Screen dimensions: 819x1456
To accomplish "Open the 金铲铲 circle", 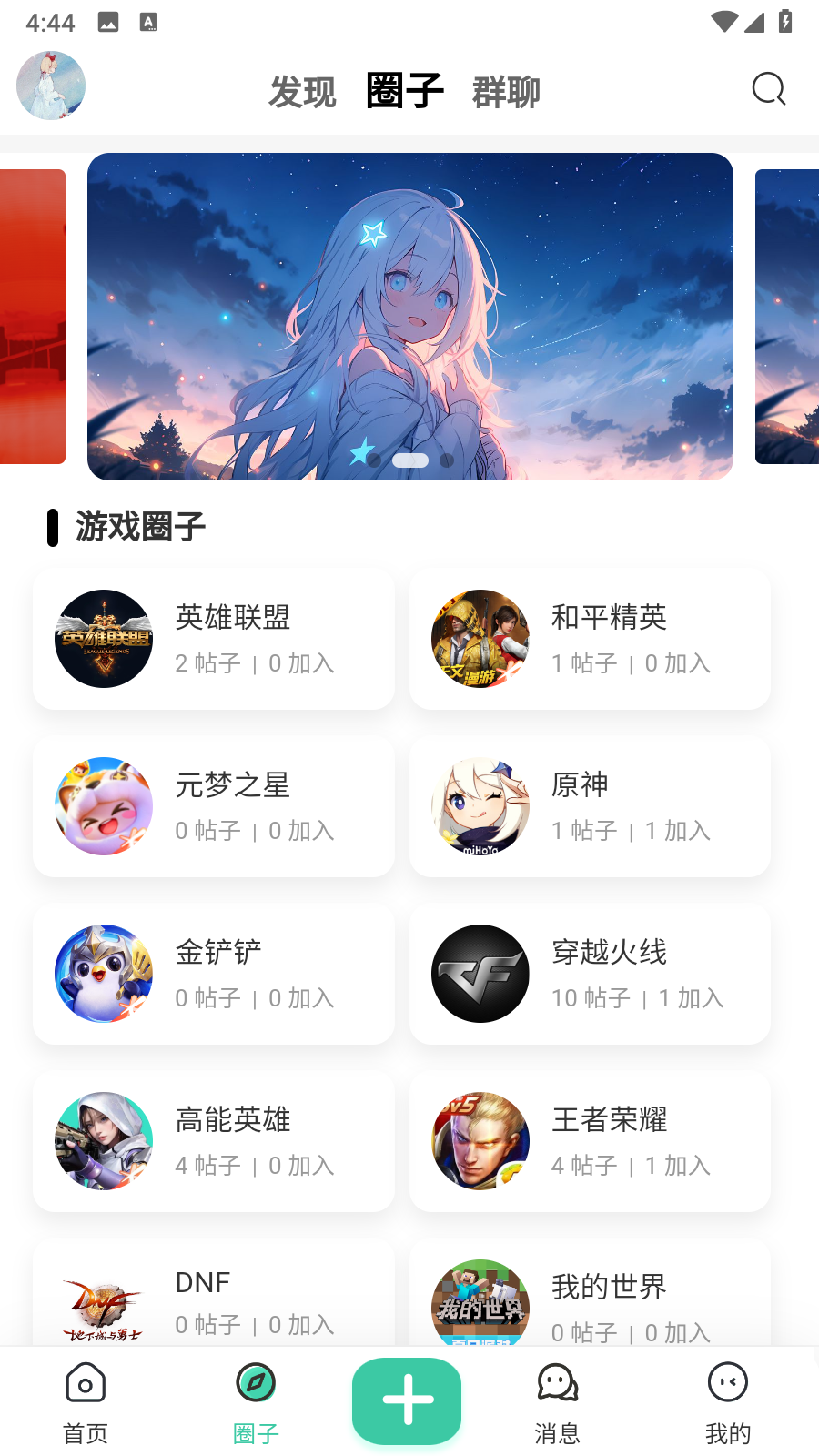I will tap(214, 974).
